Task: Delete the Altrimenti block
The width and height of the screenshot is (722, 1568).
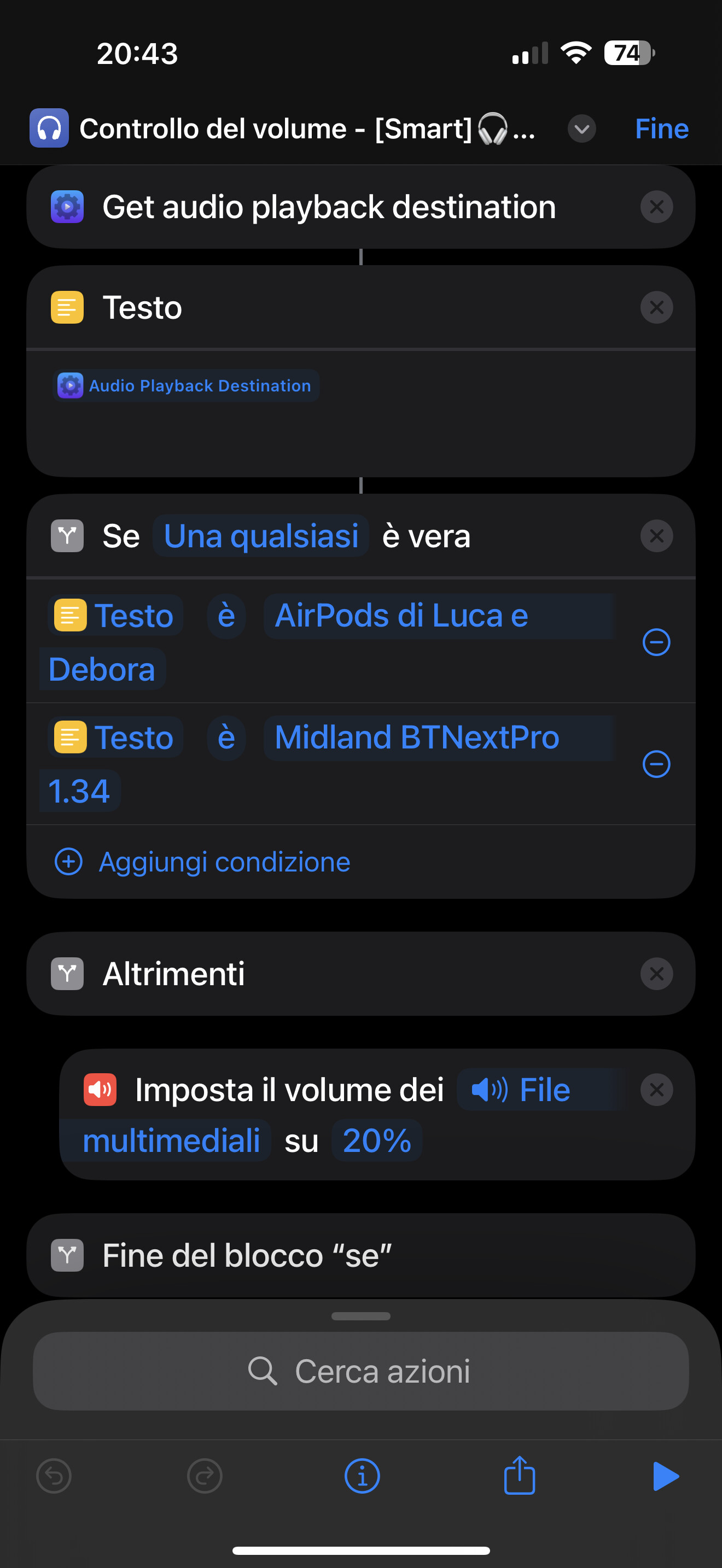Action: coord(656,973)
